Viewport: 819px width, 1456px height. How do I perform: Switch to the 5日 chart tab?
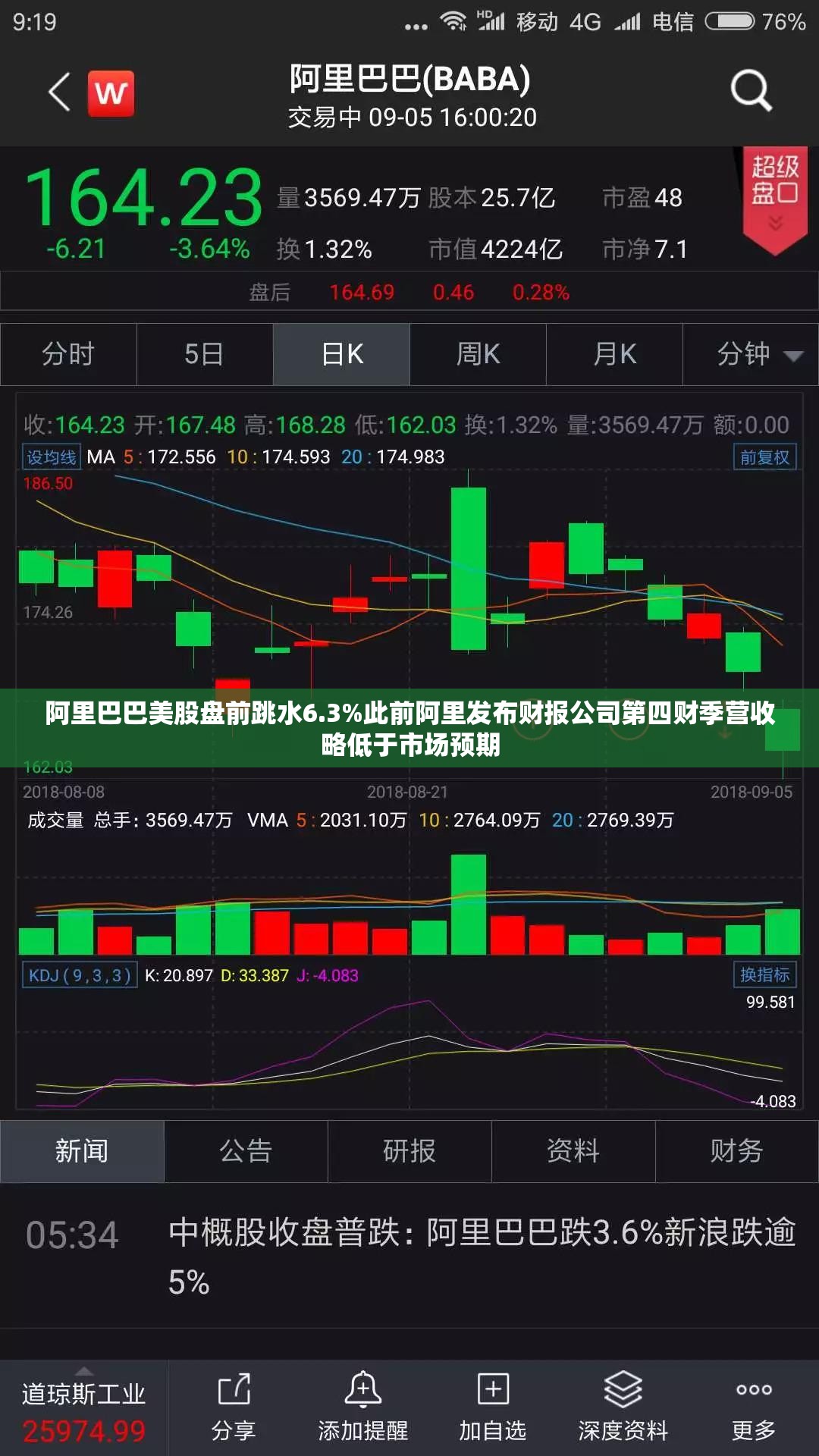[x=205, y=354]
